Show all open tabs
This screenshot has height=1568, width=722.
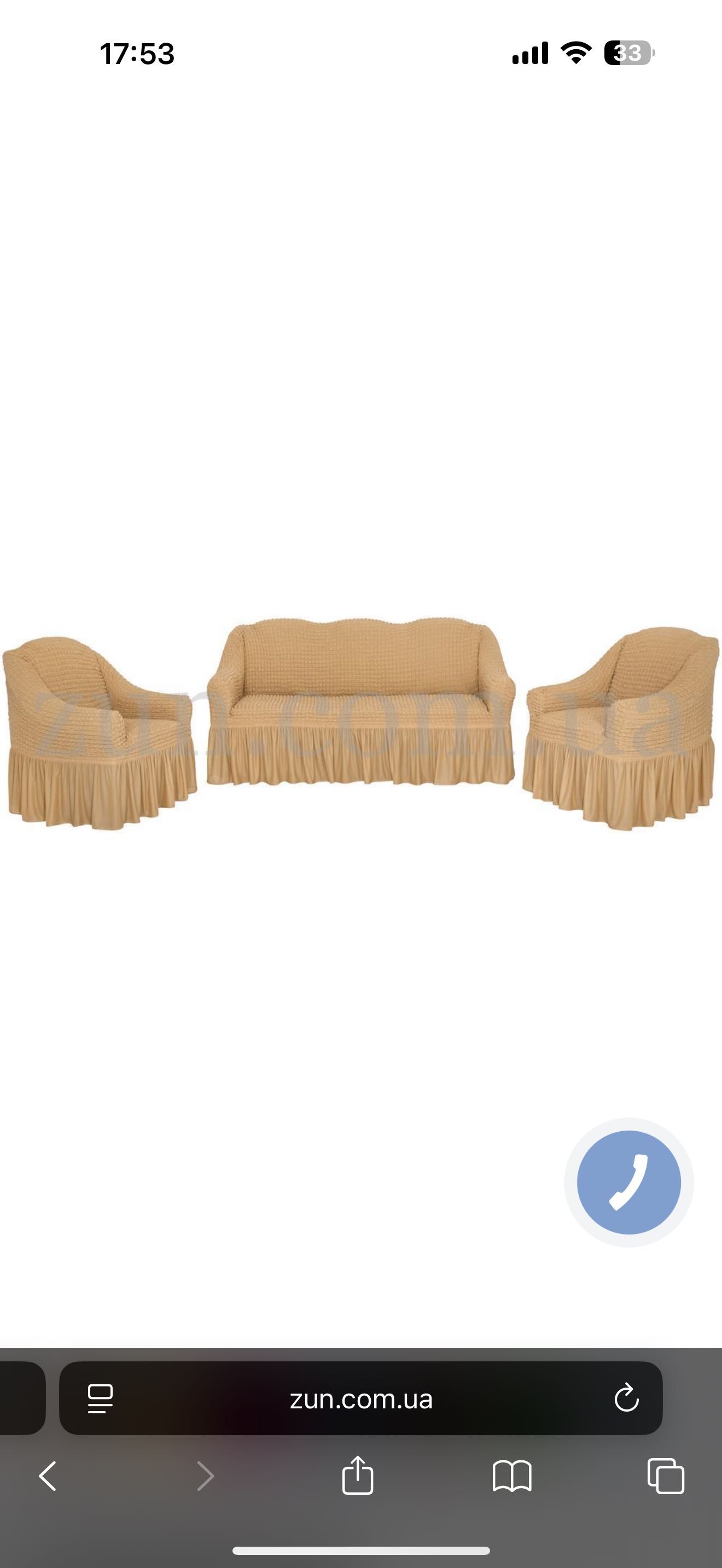665,1476
